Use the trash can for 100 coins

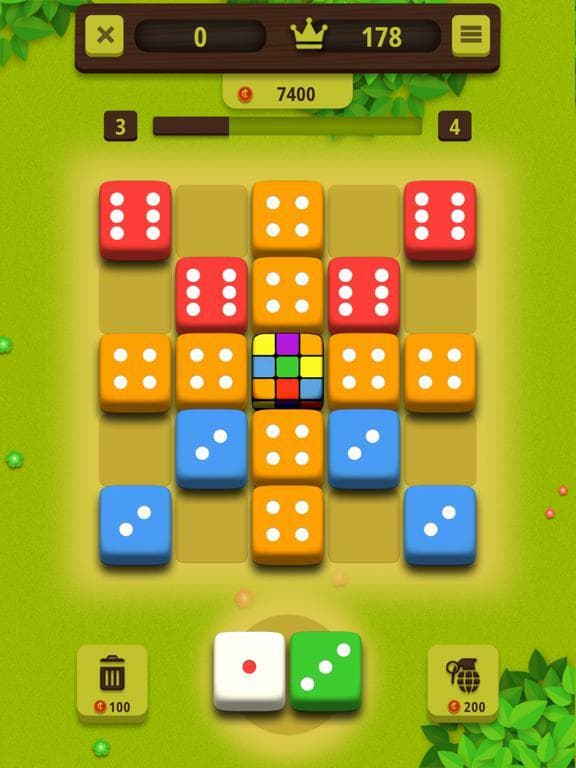[112, 684]
